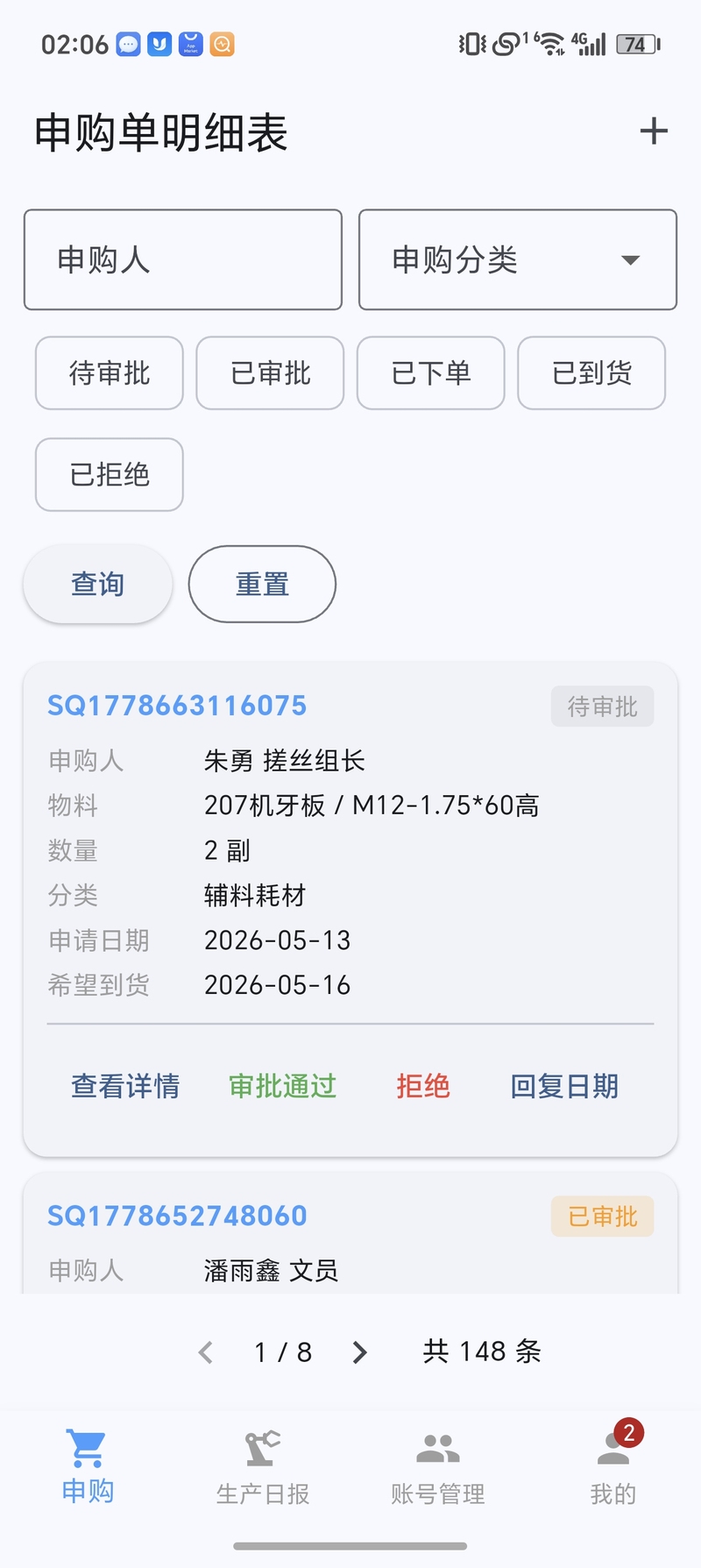Viewport: 701px width, 1568px height.
Task: Focus the 申购人 input field
Action: pos(183,259)
